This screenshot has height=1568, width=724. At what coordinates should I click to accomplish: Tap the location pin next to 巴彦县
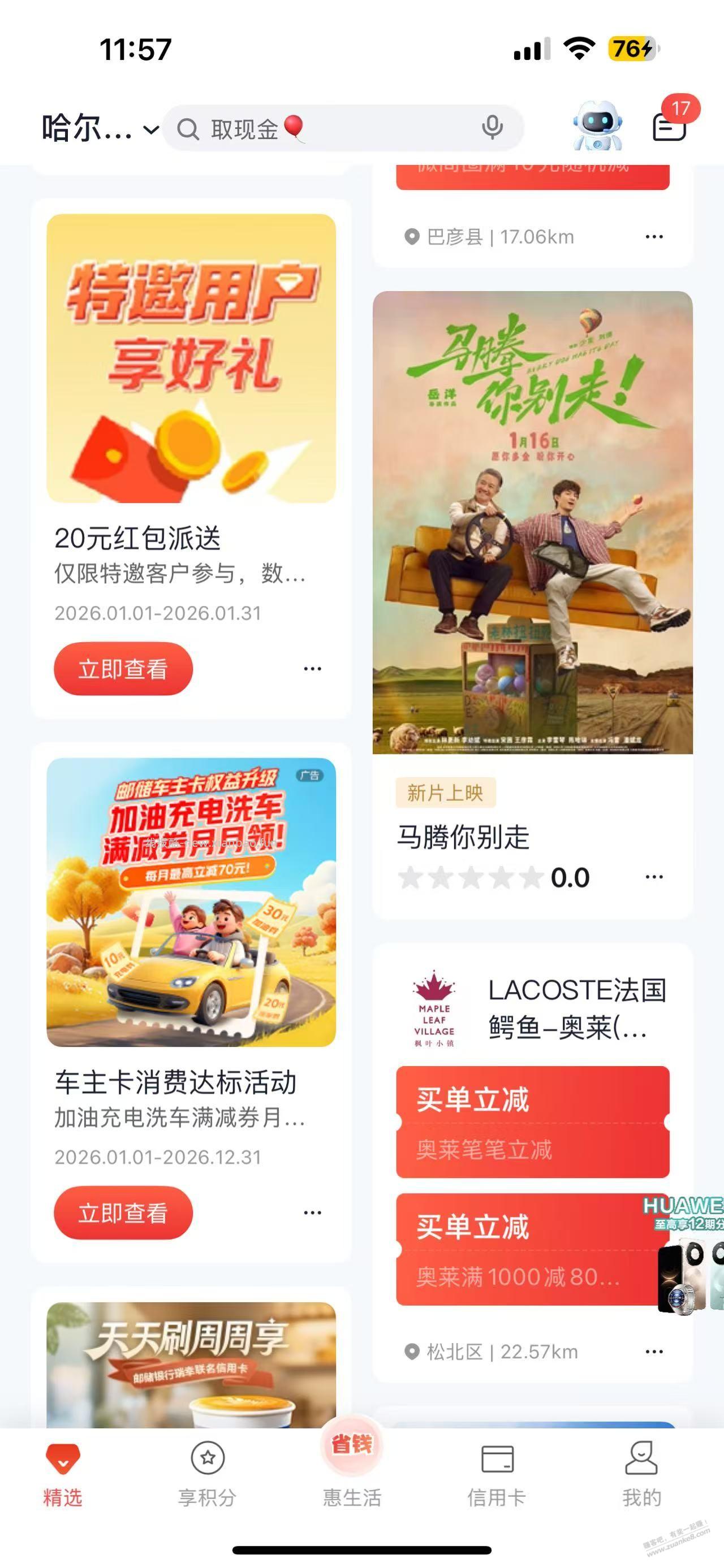pos(413,237)
